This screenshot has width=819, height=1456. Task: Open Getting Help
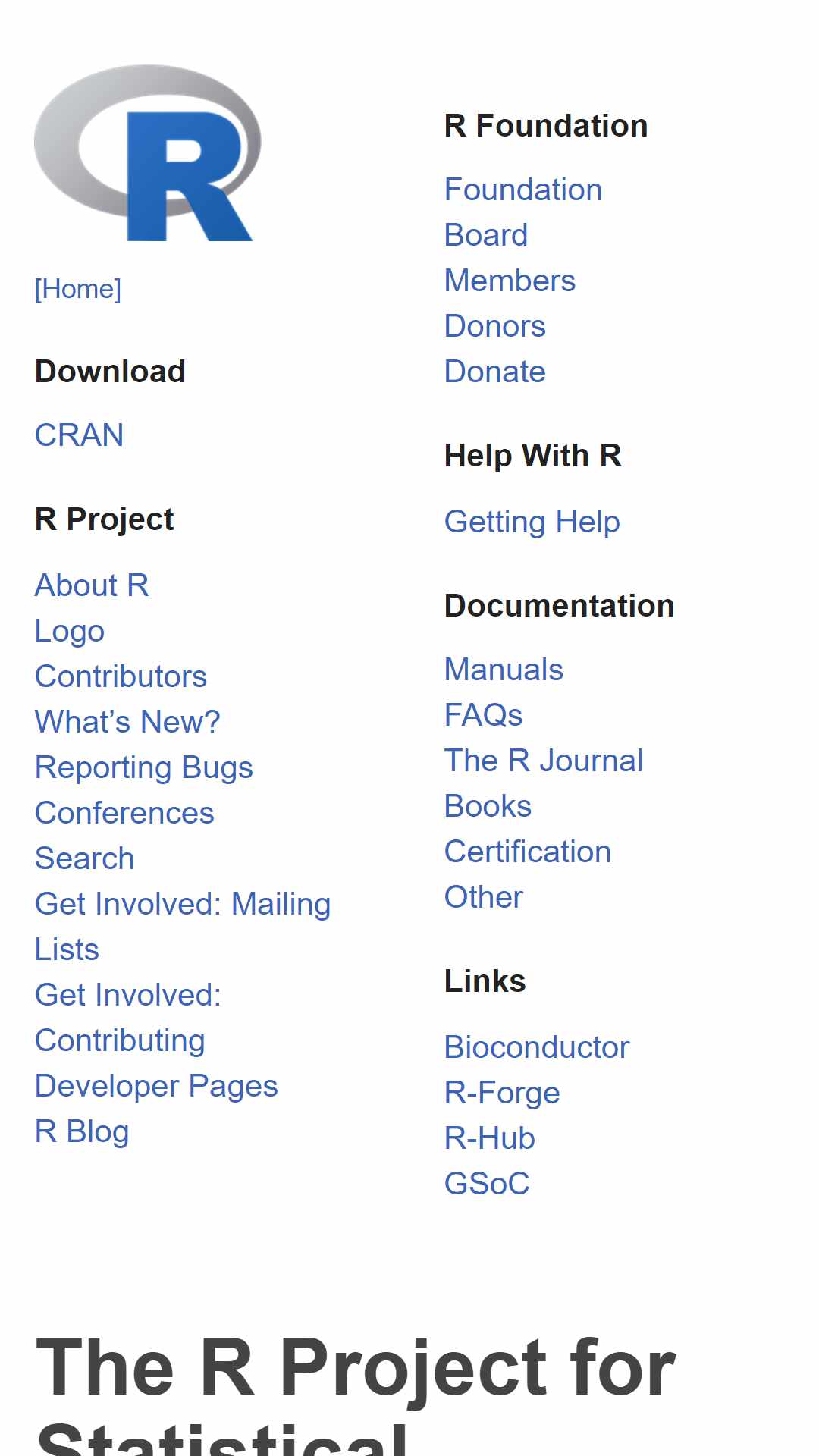(532, 522)
